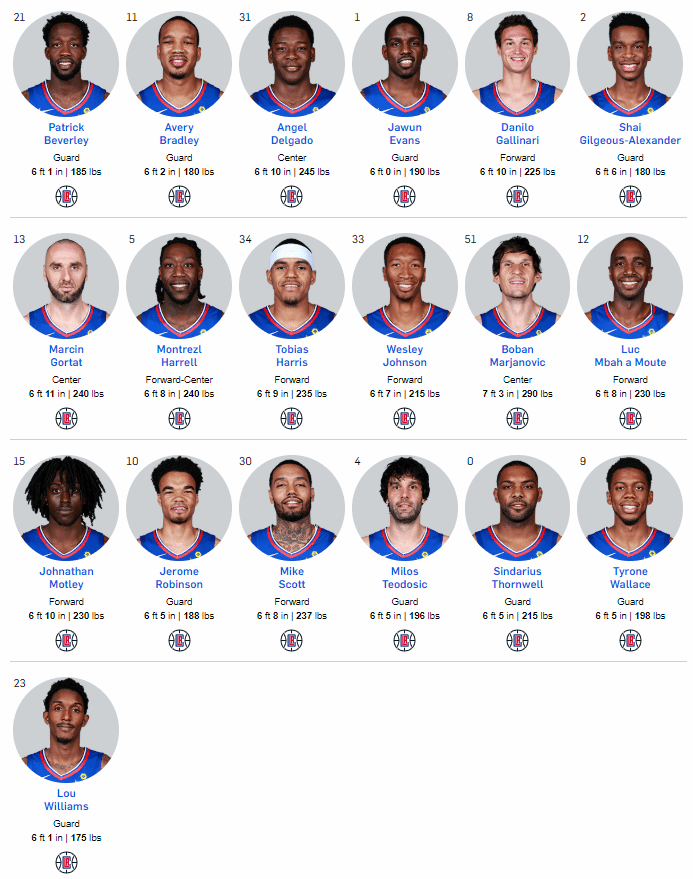Viewport: 693px width, 879px height.
Task: Select Jawun Evans player link
Action: pos(404,134)
